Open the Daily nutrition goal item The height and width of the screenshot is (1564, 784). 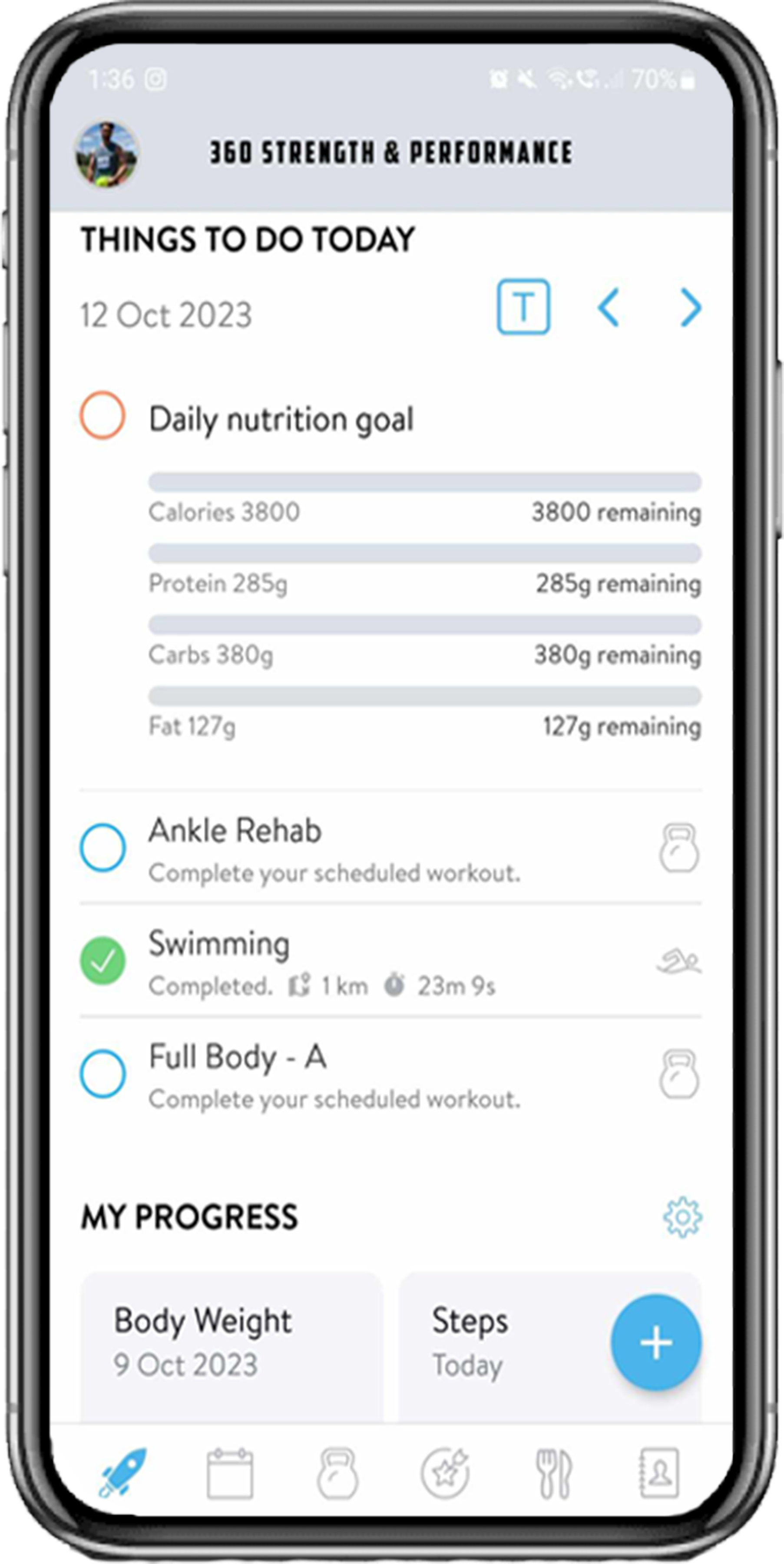point(281,419)
